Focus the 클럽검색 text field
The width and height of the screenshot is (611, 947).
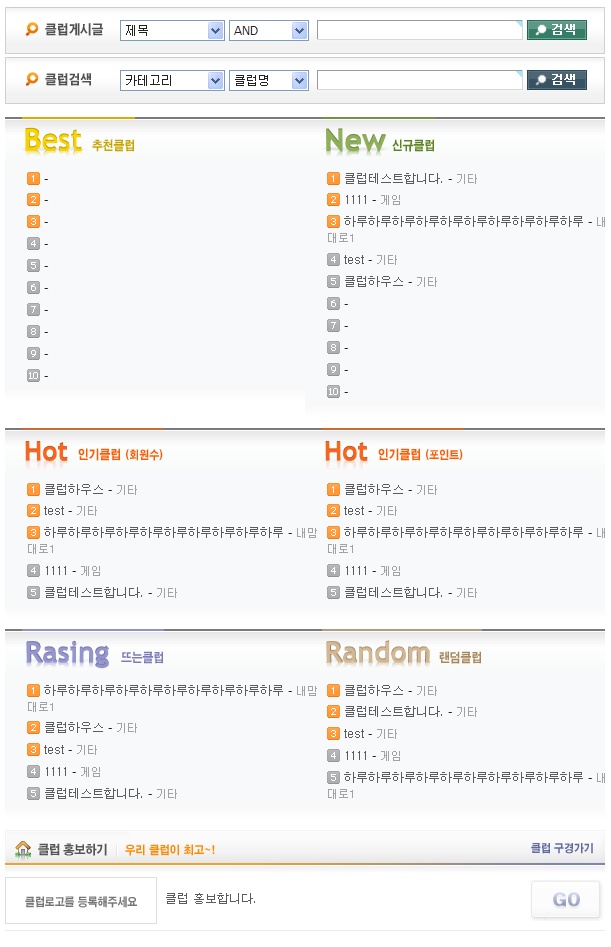pyautogui.click(x=419, y=80)
